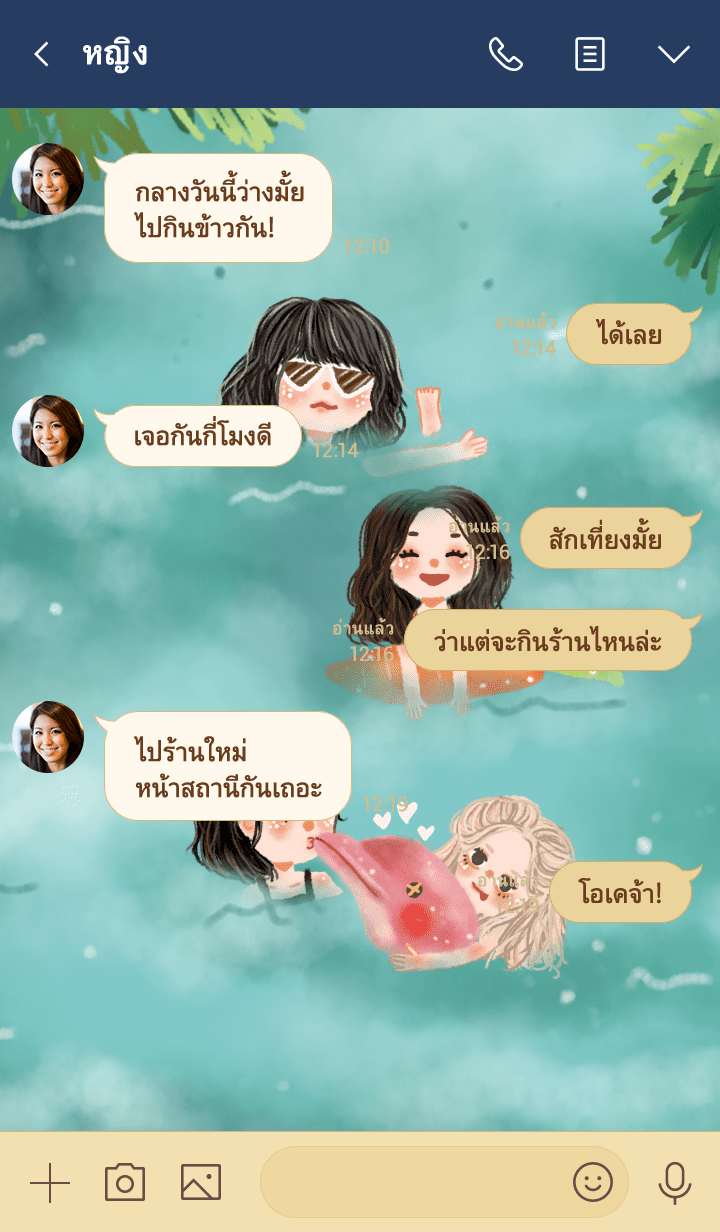Image resolution: width=720 pixels, height=1232 pixels.
Task: Record a voice message with microphone
Action: point(675,1183)
